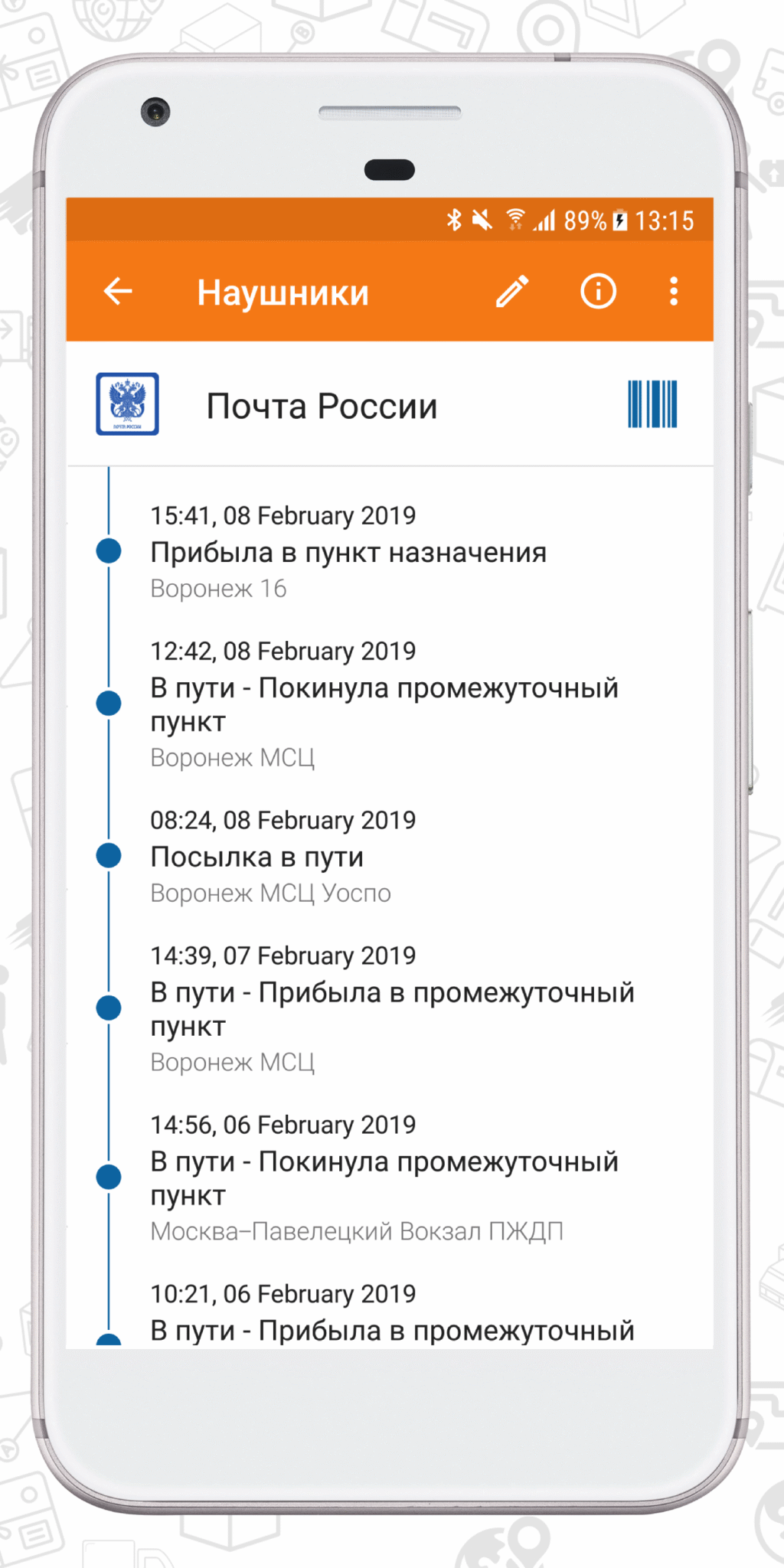This screenshot has height=1568, width=784.
Task: Tap the Почта России carrier logo
Action: (x=126, y=403)
